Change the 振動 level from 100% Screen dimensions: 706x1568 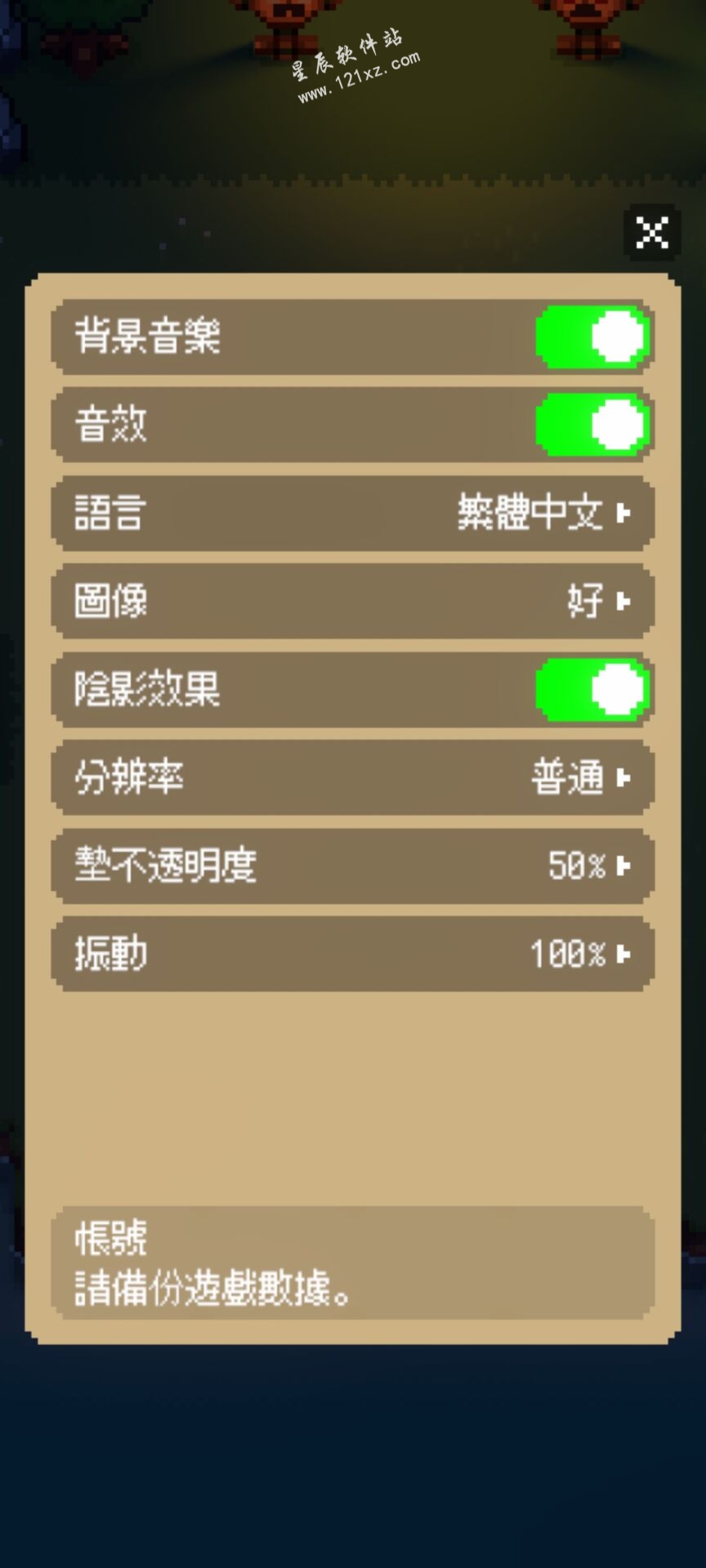(x=580, y=954)
